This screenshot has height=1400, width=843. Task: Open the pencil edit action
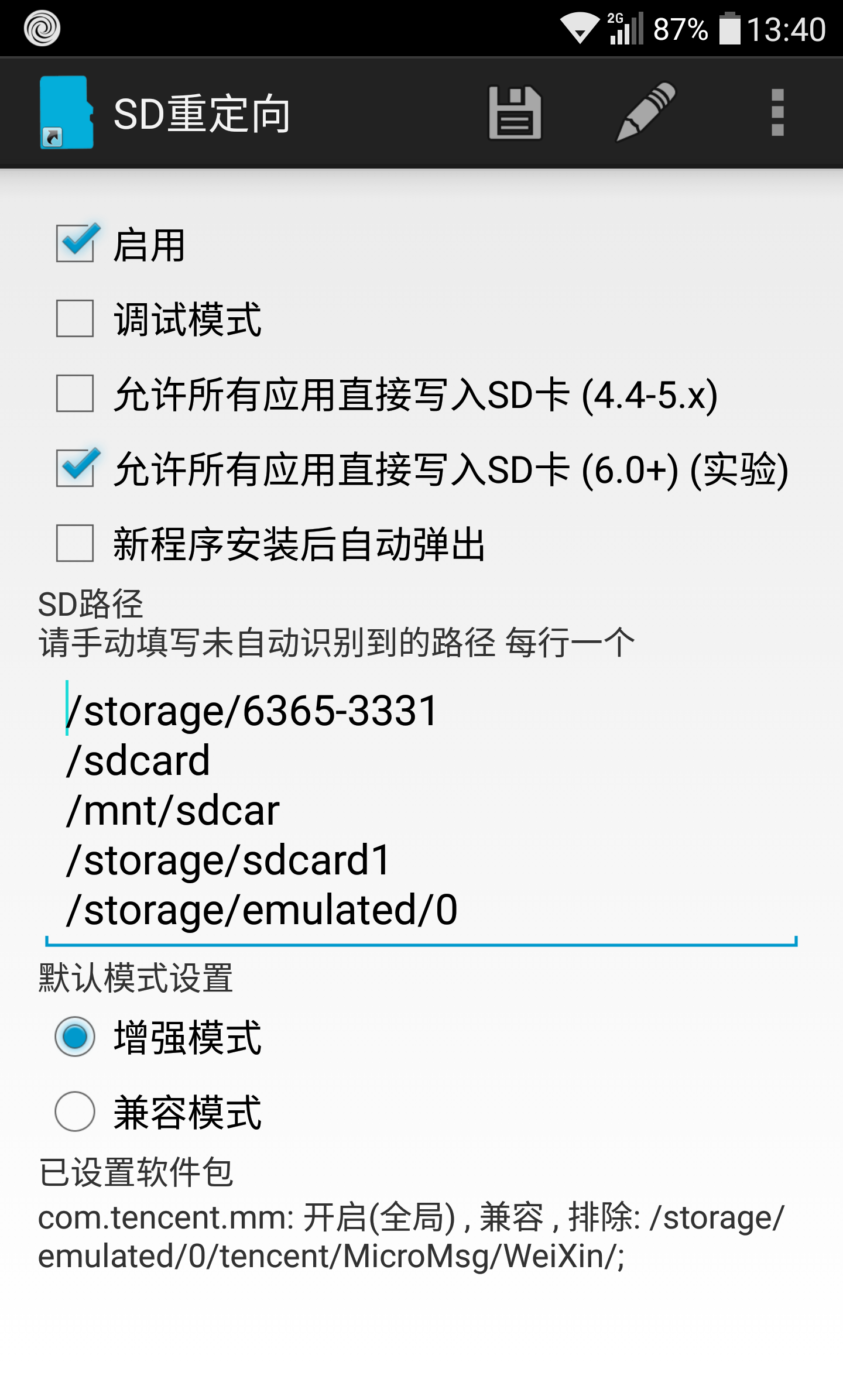[x=646, y=112]
